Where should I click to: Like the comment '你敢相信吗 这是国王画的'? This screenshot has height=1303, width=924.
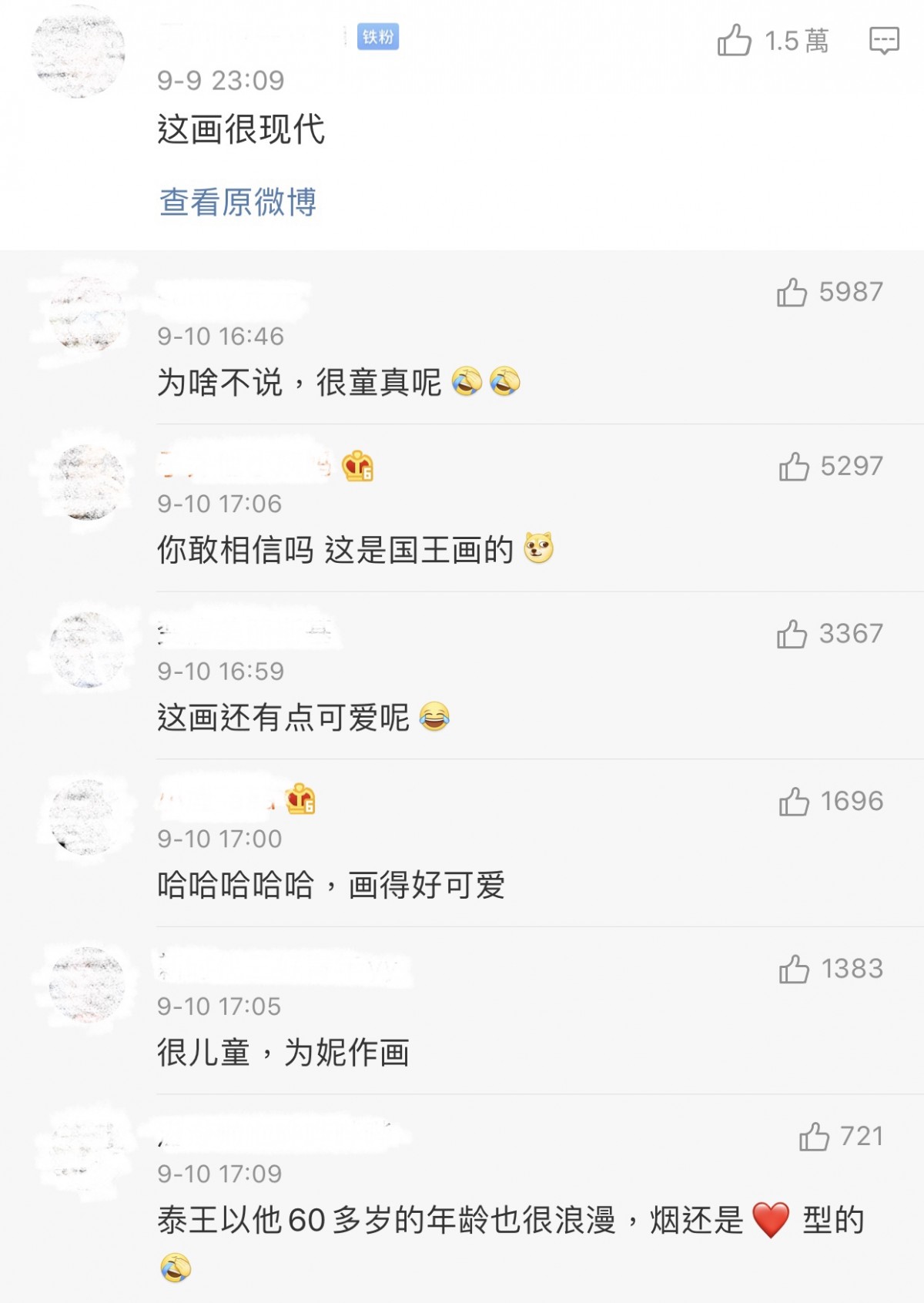793,467
